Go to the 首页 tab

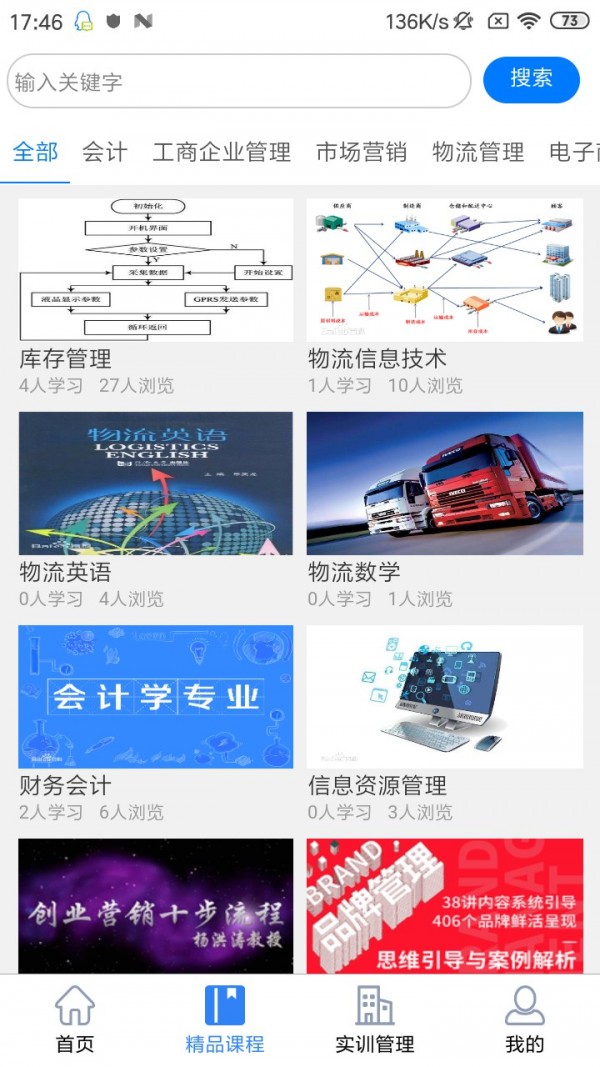click(75, 1019)
